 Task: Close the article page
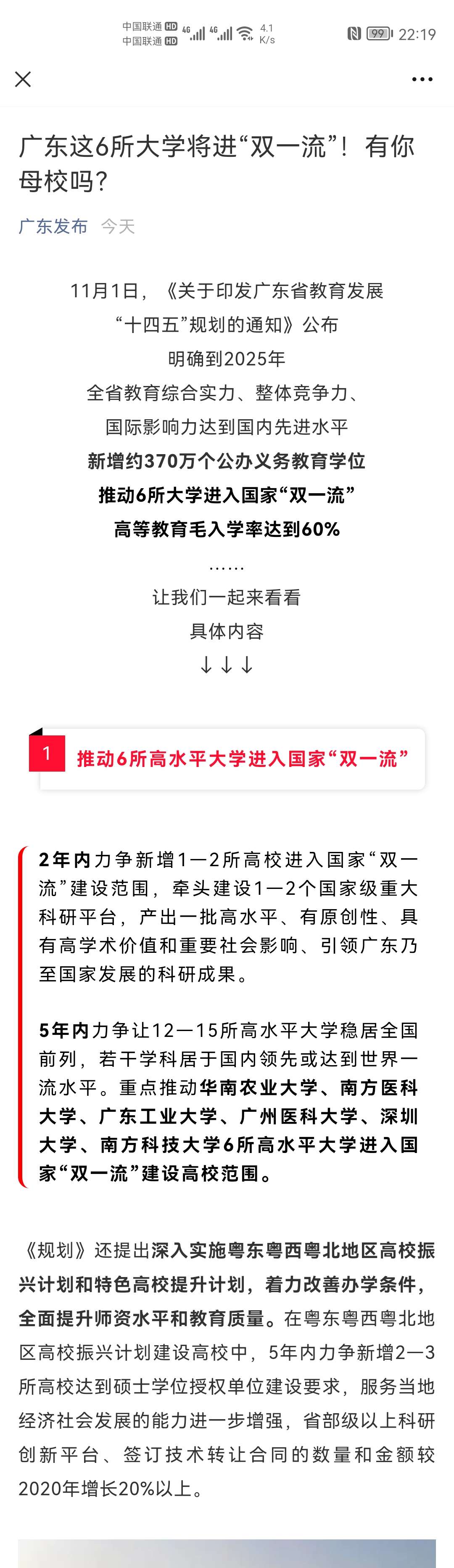point(23,79)
